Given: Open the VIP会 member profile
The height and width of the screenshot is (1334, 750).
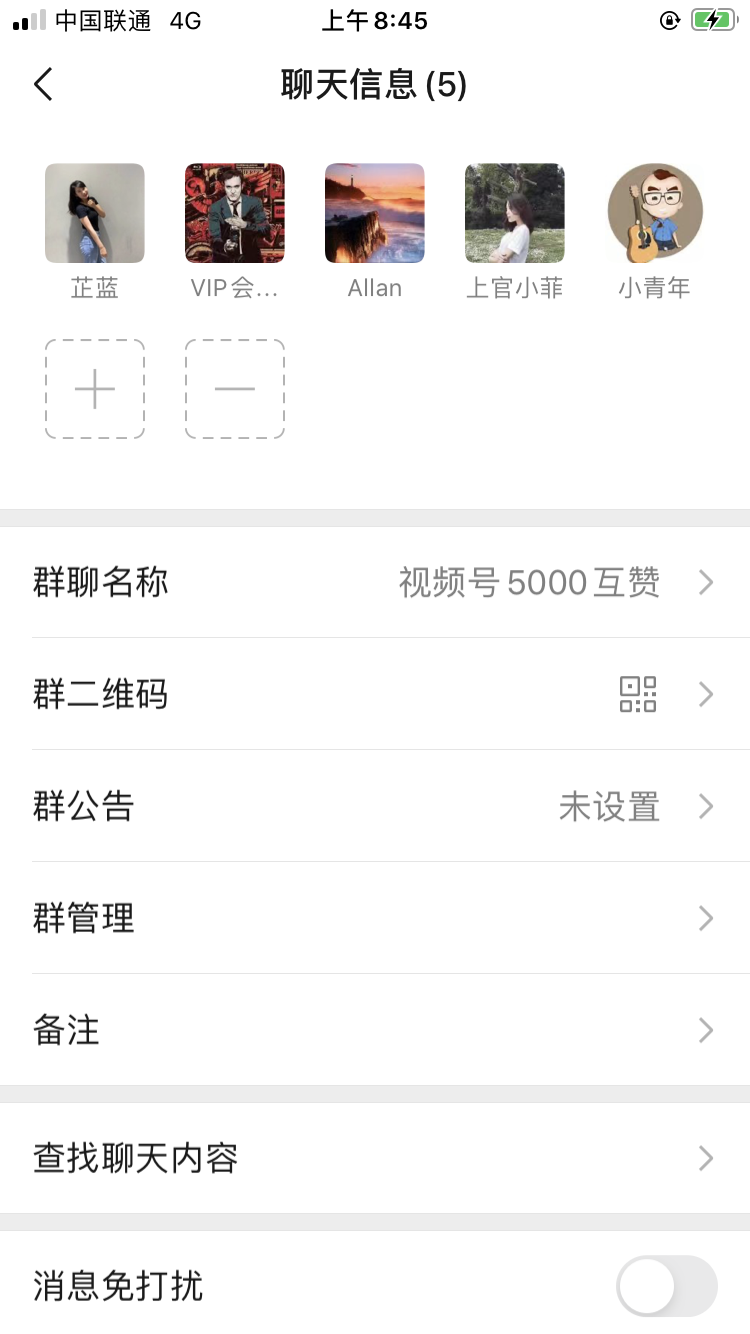Looking at the screenshot, I should coord(234,212).
